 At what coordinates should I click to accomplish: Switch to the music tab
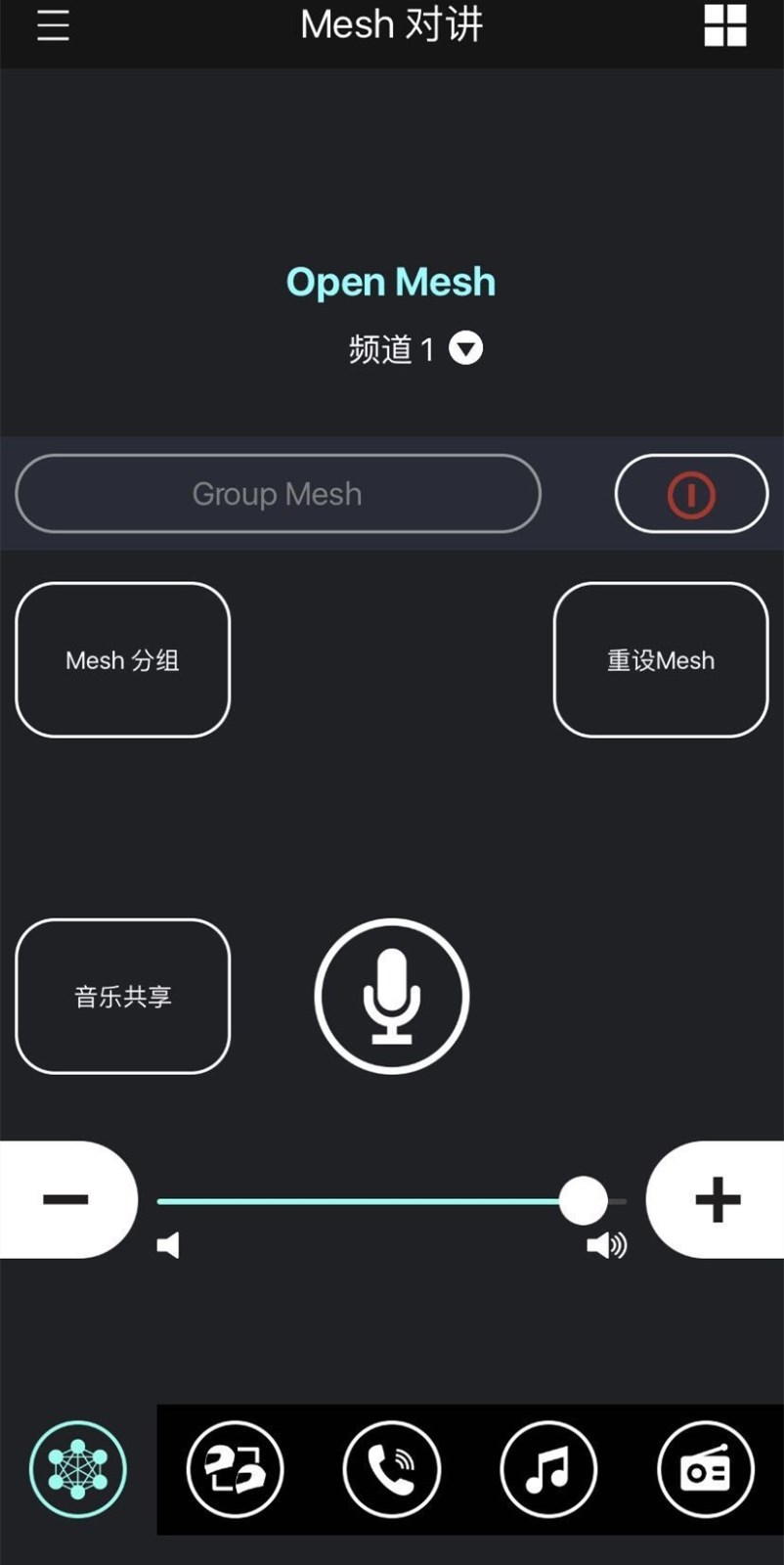pos(548,1469)
